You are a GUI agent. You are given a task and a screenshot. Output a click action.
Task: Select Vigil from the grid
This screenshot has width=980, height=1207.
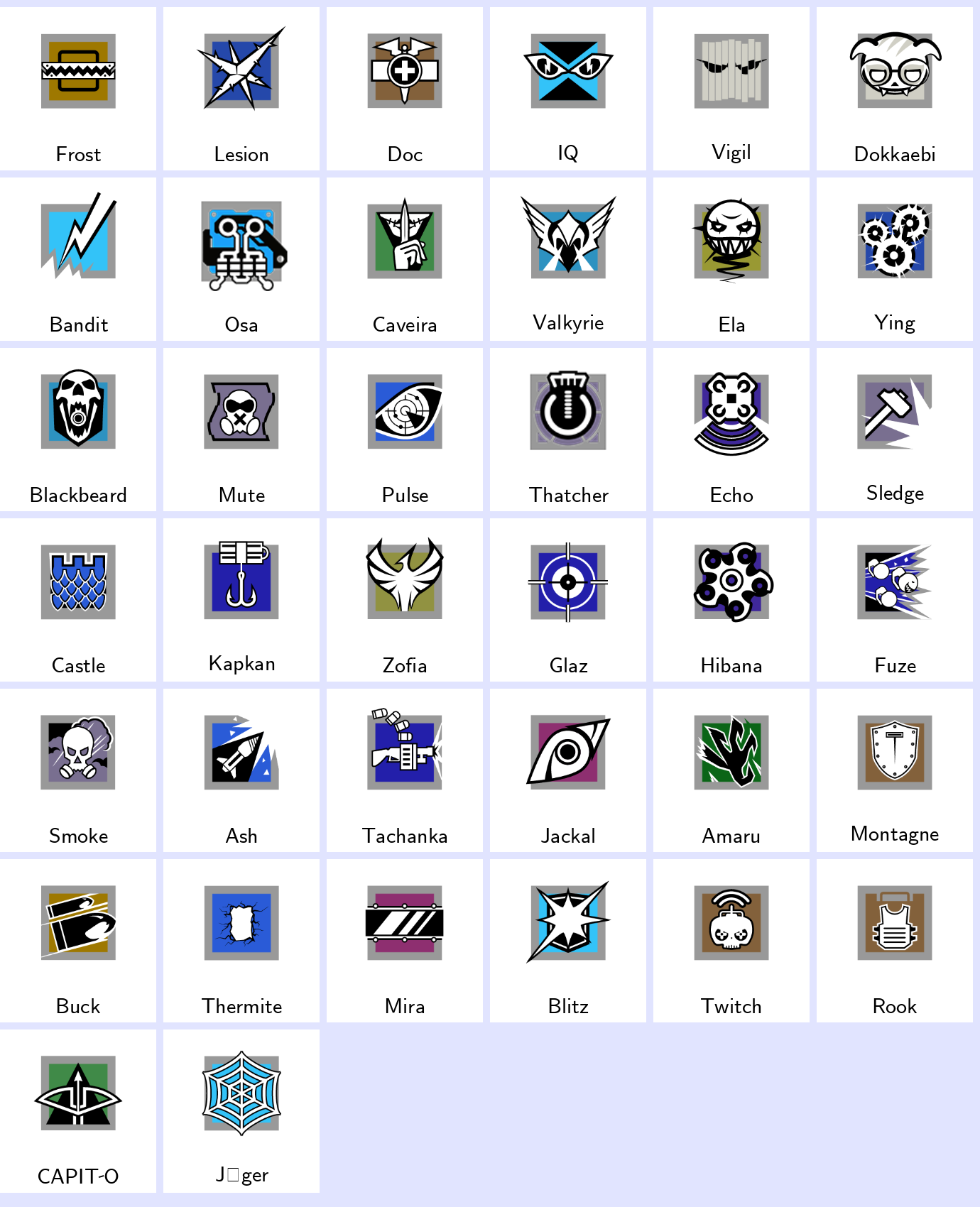(731, 89)
